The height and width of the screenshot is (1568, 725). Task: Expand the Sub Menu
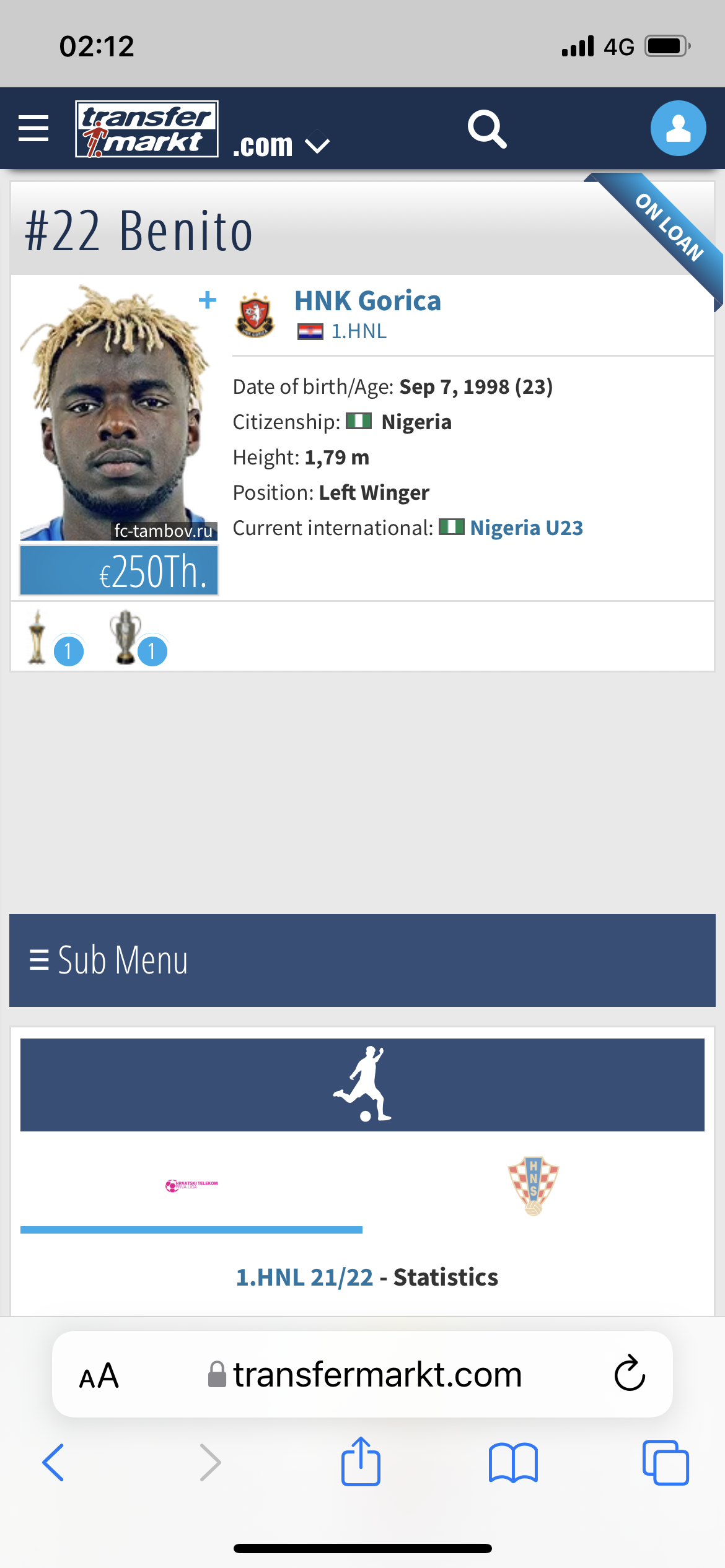click(x=362, y=960)
